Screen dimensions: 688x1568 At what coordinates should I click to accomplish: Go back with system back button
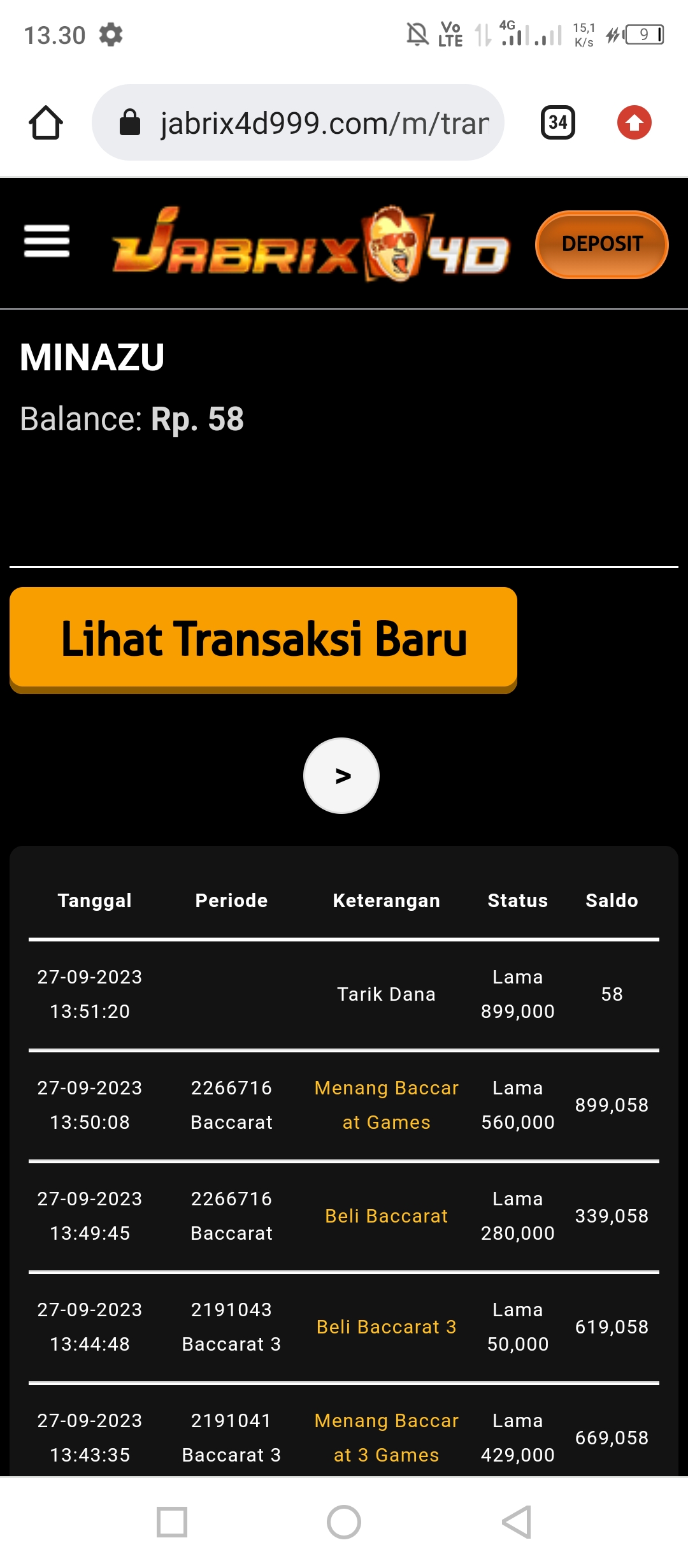[517, 1522]
